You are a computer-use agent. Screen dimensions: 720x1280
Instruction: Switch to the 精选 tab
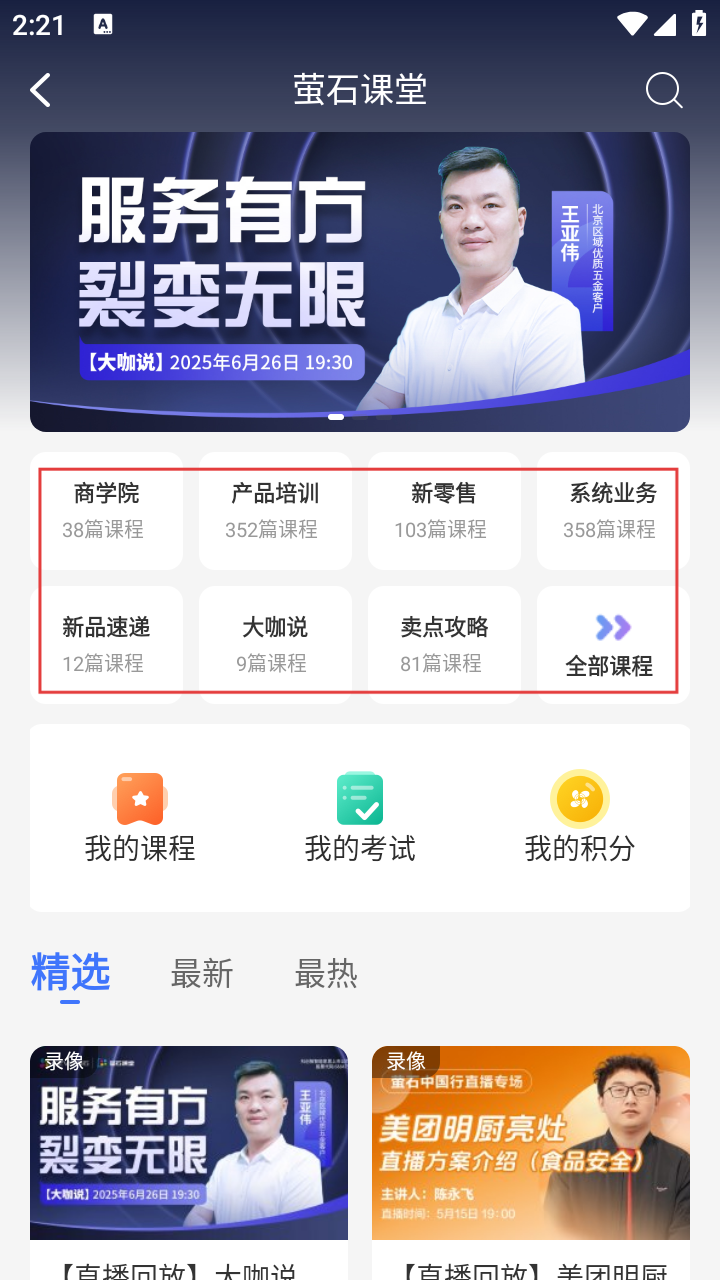point(70,973)
